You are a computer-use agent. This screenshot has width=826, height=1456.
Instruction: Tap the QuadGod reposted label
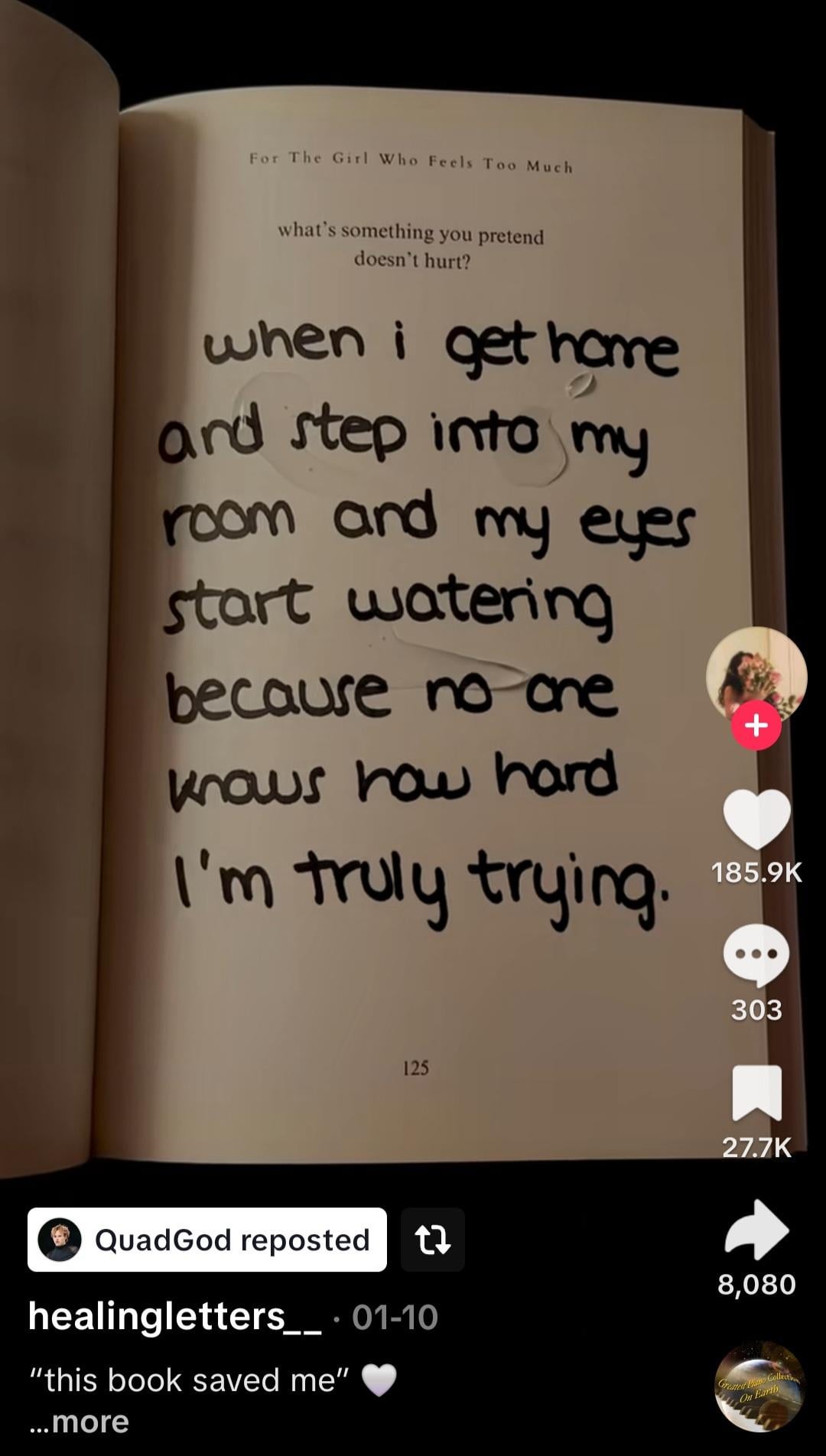(207, 1240)
